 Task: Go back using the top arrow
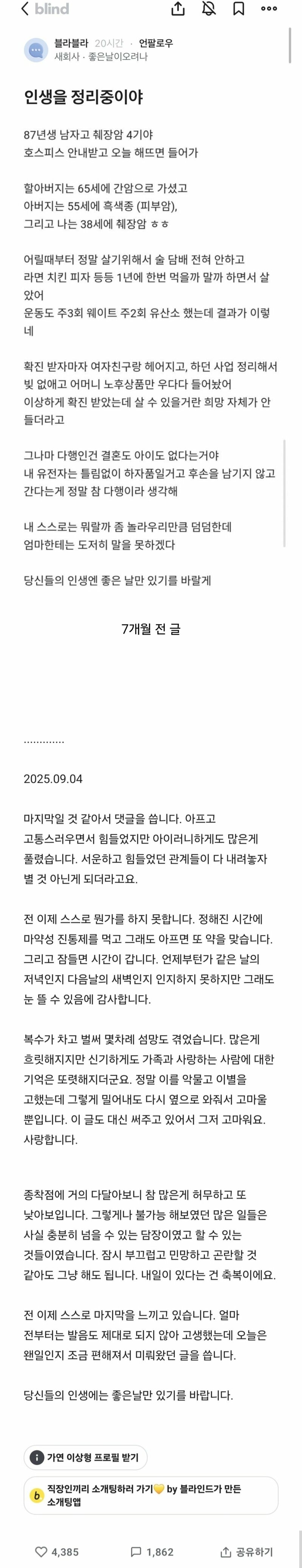click(x=24, y=9)
